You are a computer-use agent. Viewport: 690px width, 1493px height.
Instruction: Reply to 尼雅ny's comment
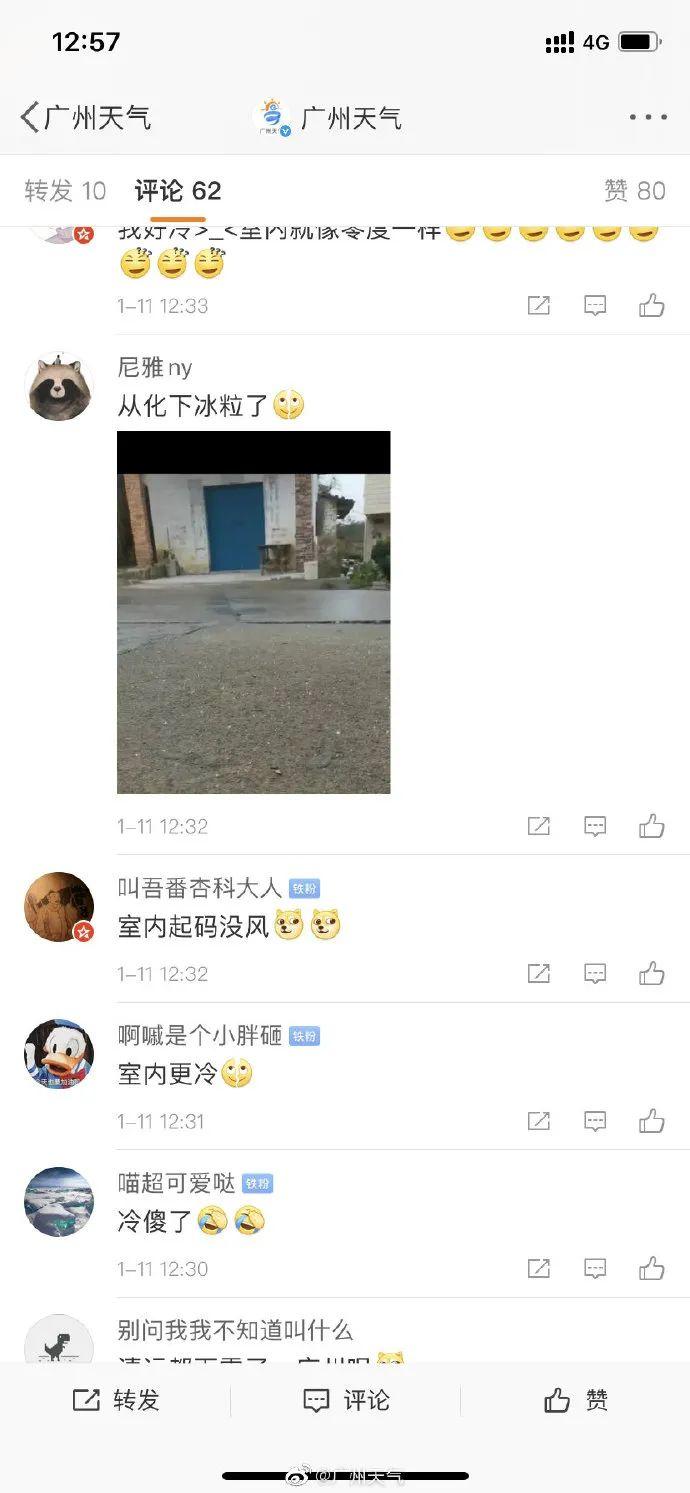coord(595,826)
